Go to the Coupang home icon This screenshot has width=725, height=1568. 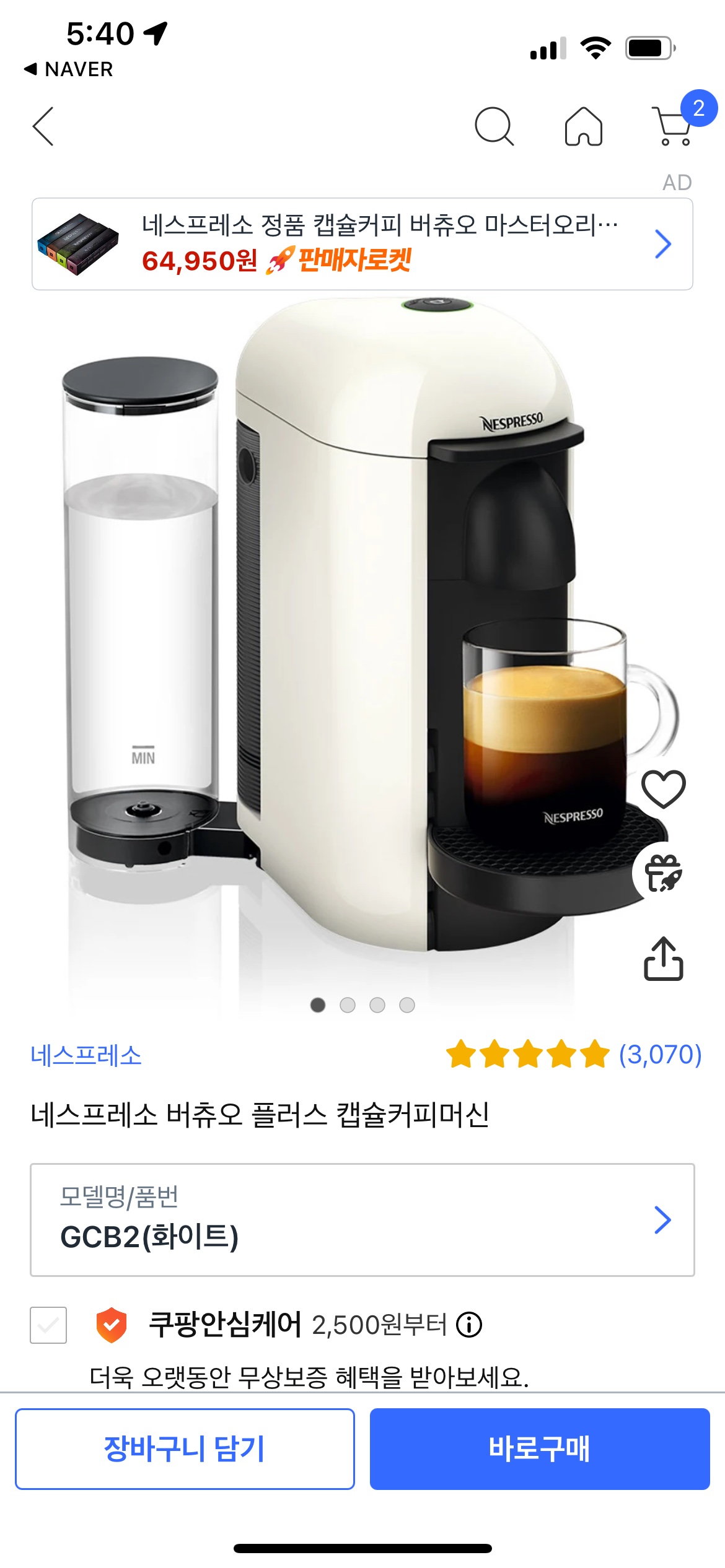tap(583, 126)
